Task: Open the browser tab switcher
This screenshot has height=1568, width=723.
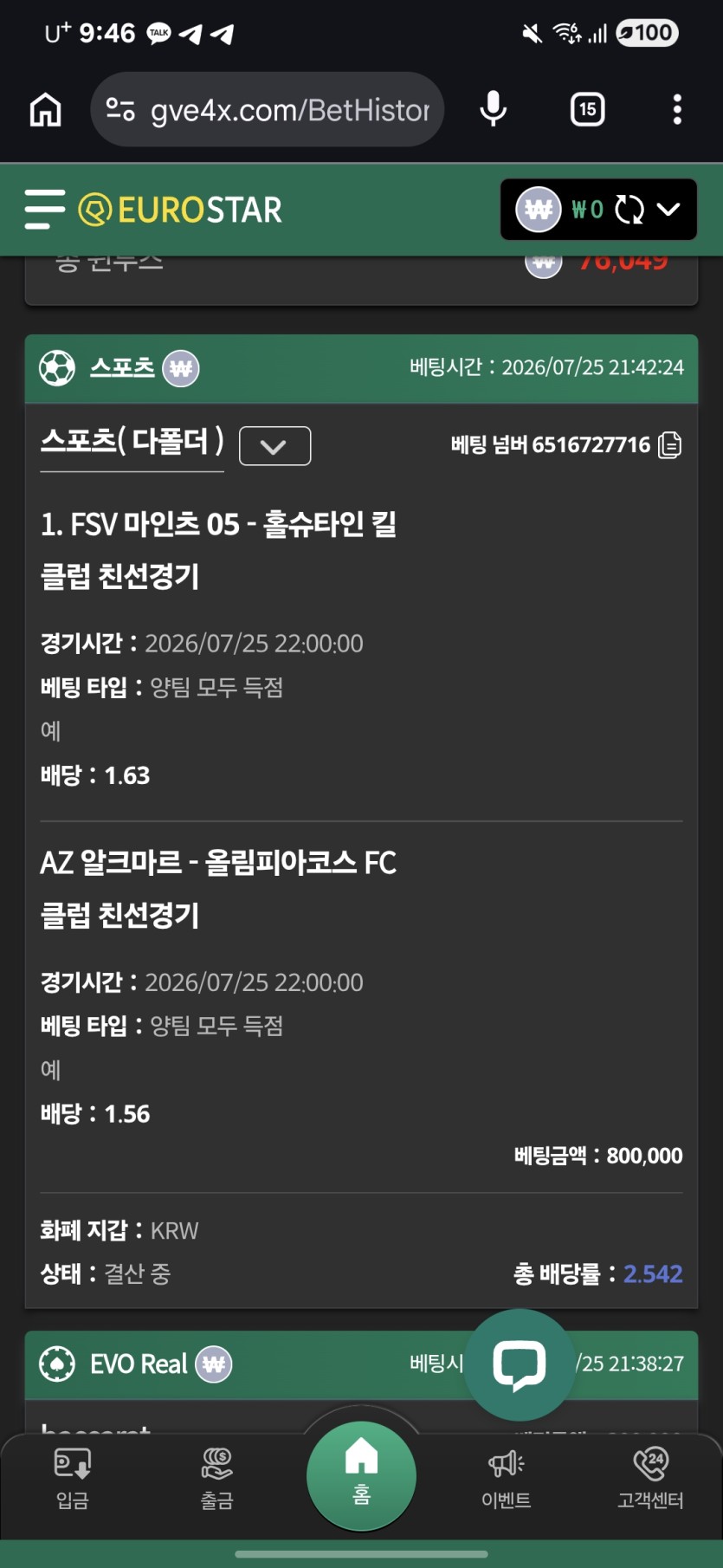Action: pos(588,109)
